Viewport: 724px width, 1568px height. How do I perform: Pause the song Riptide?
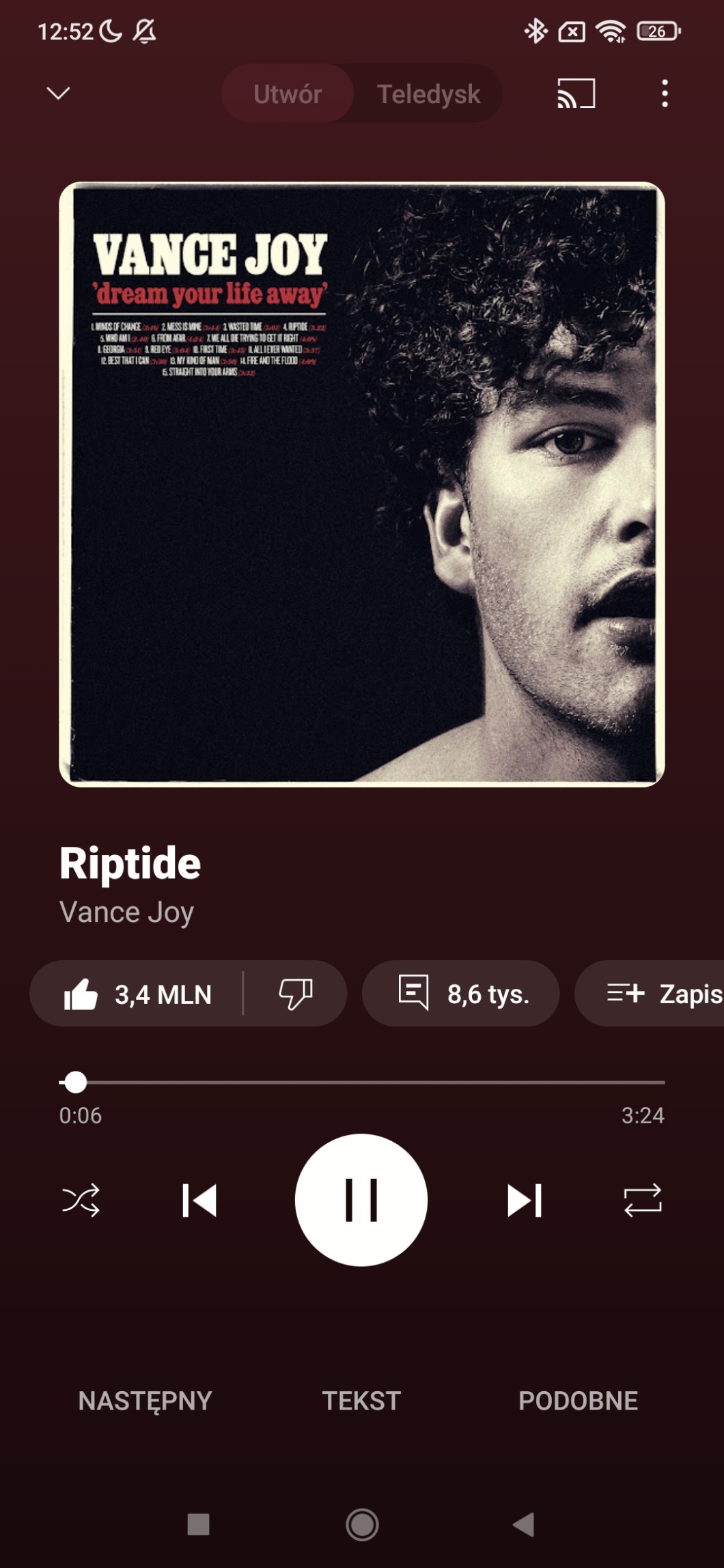361,1200
